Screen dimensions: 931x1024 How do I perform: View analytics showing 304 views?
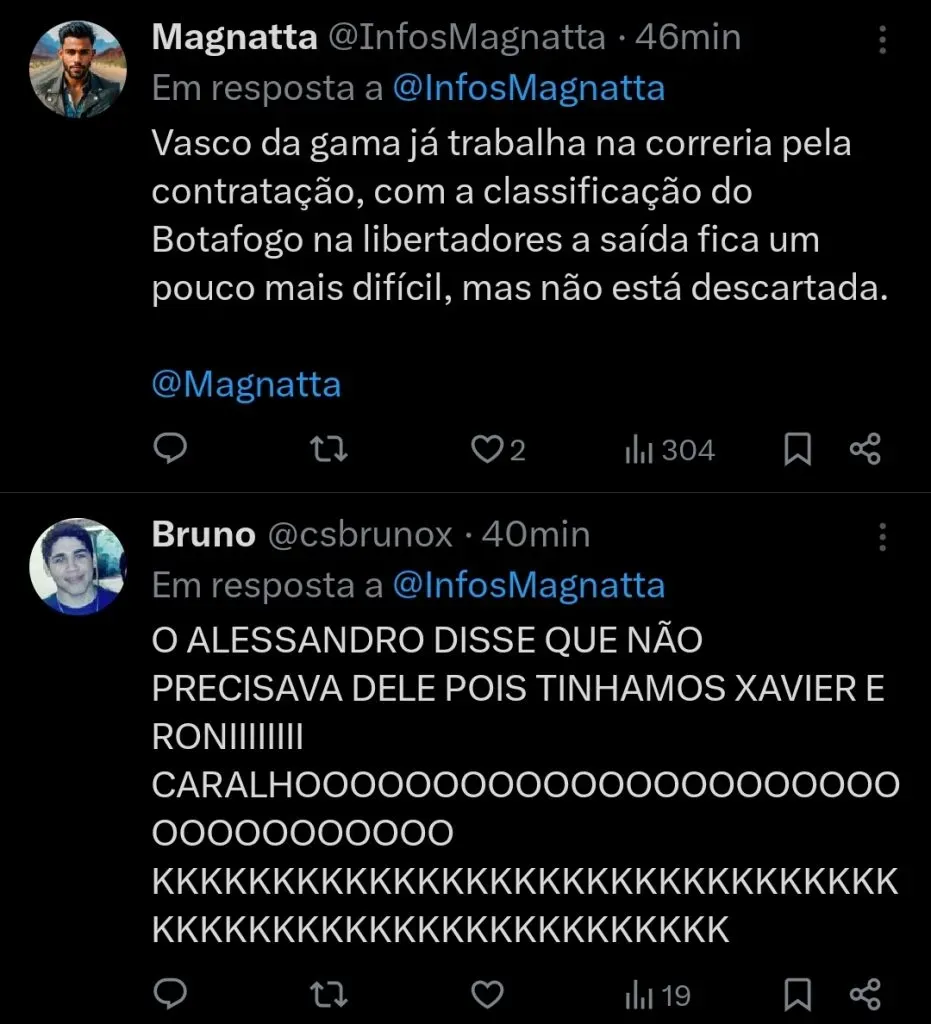tap(670, 451)
